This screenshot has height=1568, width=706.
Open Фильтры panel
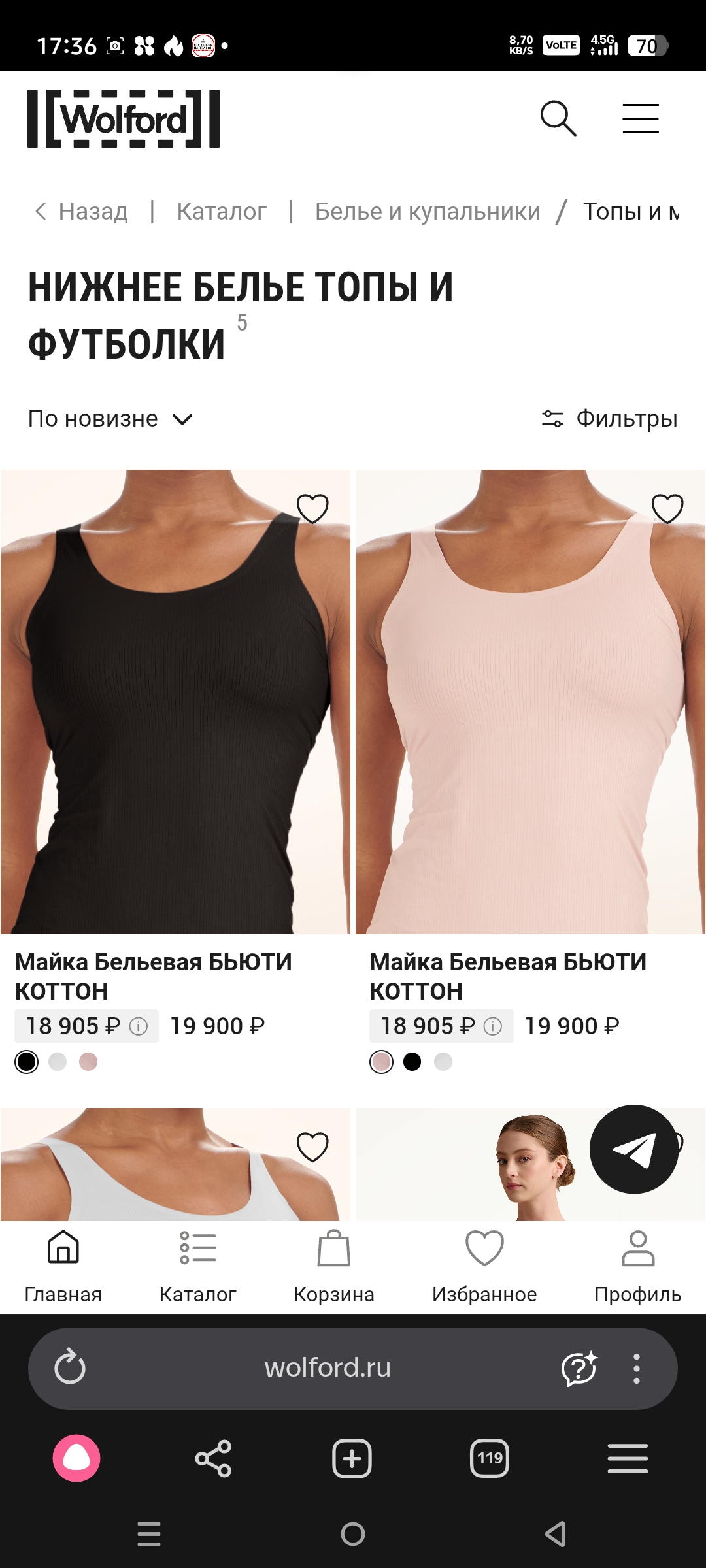point(610,419)
